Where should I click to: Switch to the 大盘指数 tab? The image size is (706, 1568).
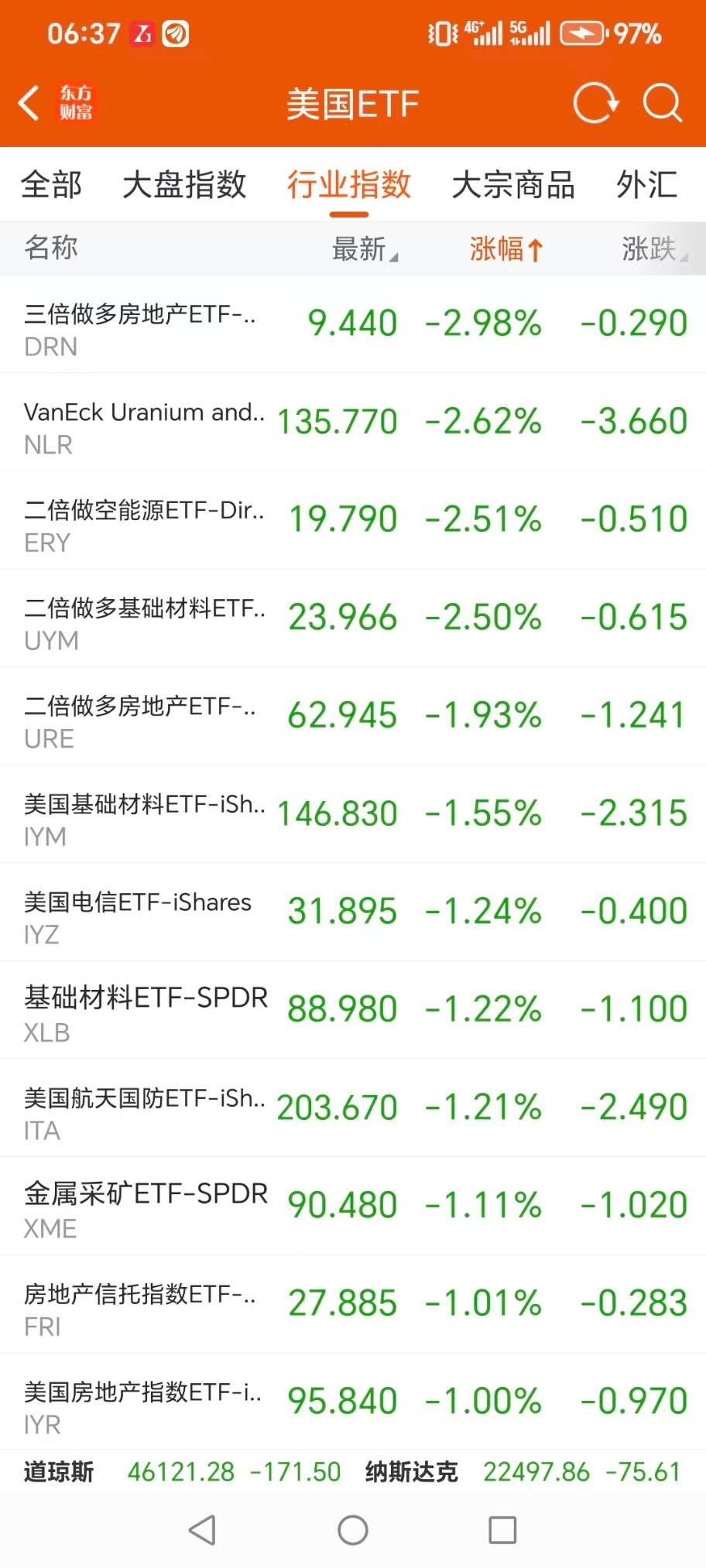coord(184,185)
